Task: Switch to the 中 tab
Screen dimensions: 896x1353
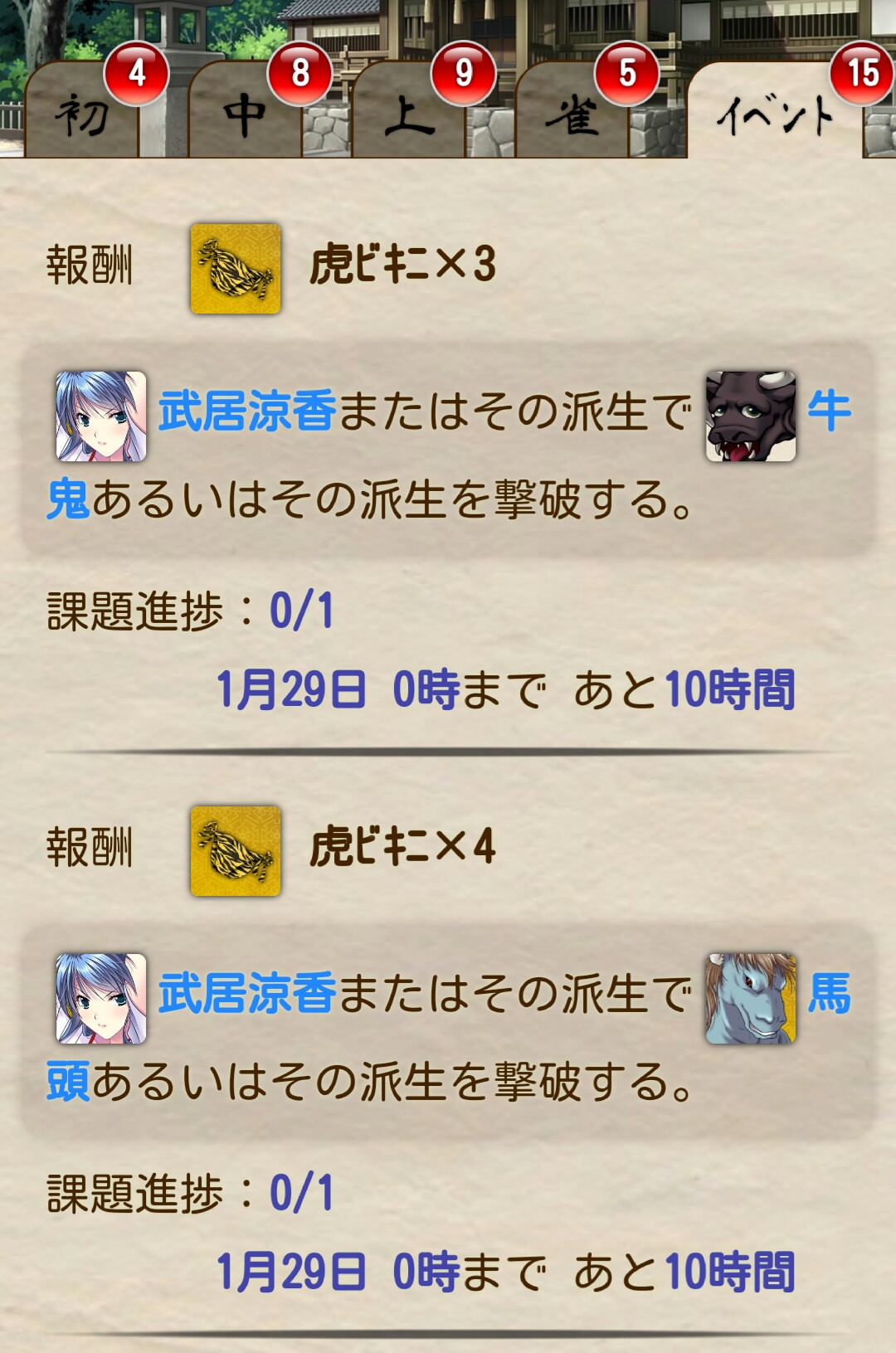Action: pyautogui.click(x=244, y=114)
